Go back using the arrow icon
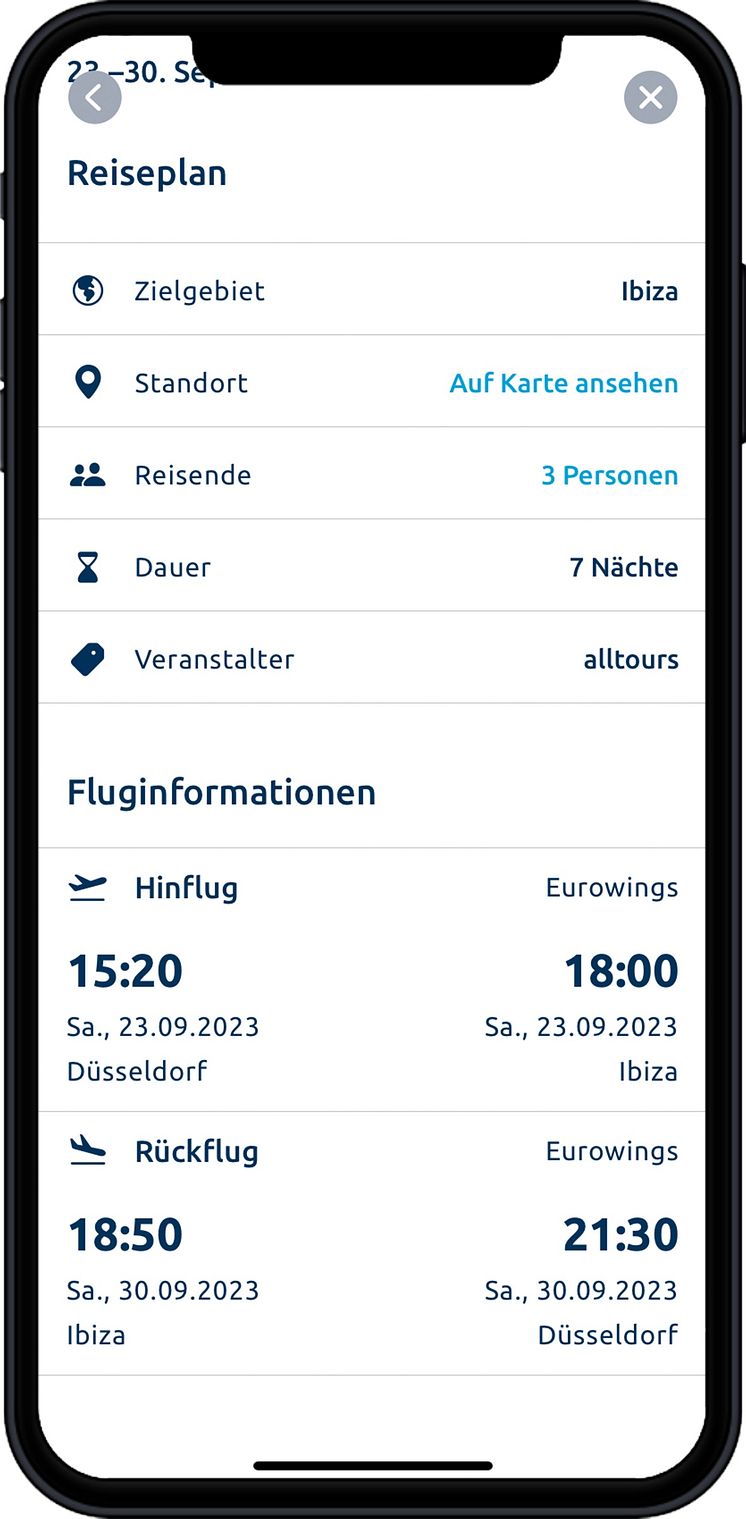This screenshot has height=1519, width=746. 95,98
